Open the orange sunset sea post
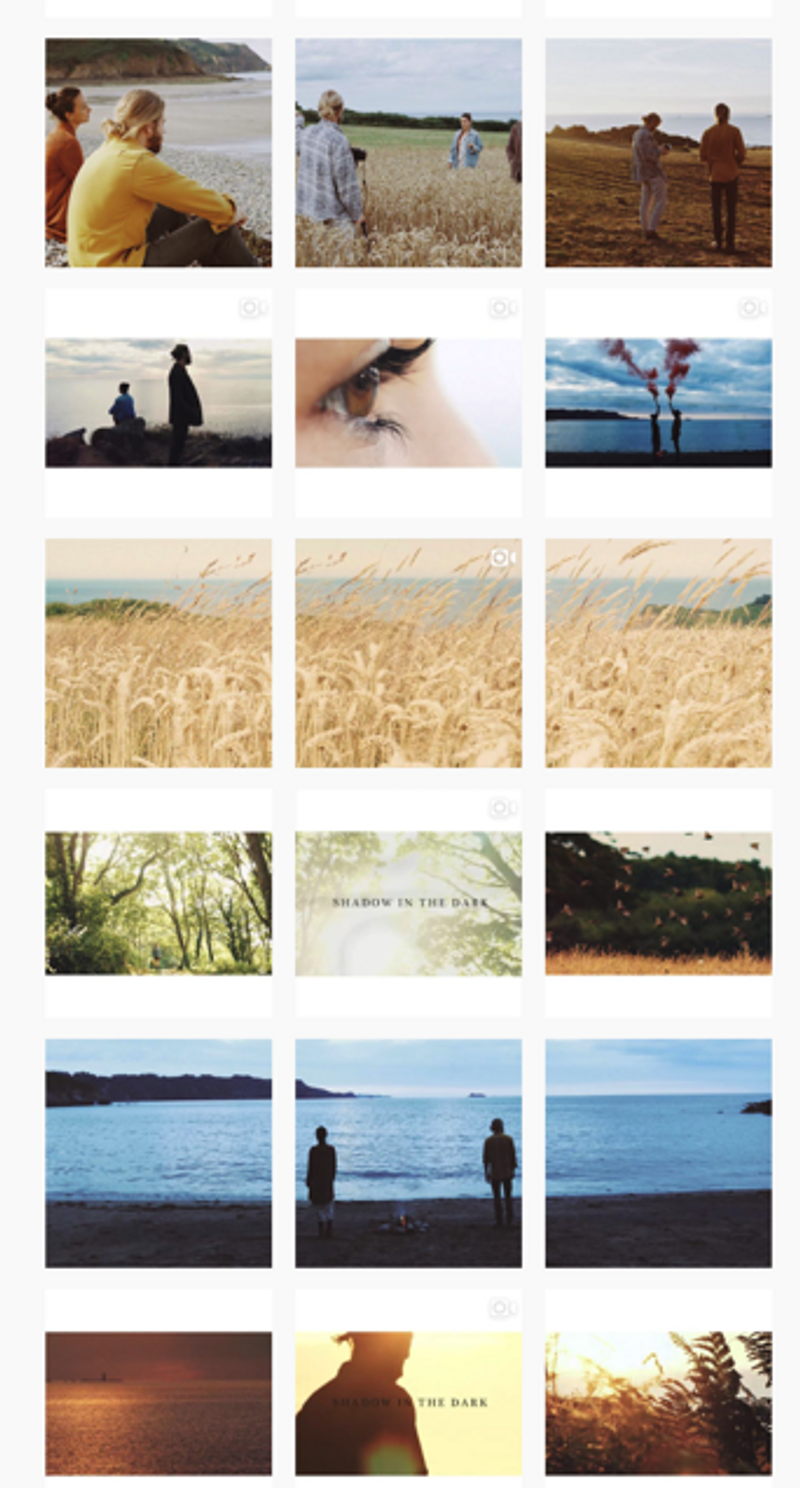800x1488 pixels. pyautogui.click(x=158, y=1403)
